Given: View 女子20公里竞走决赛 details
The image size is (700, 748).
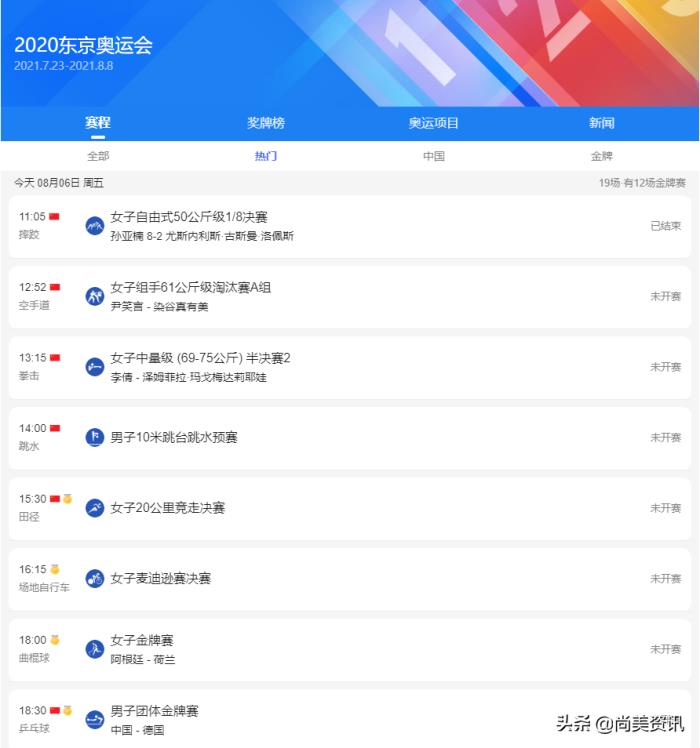Looking at the screenshot, I should pyautogui.click(x=349, y=508).
